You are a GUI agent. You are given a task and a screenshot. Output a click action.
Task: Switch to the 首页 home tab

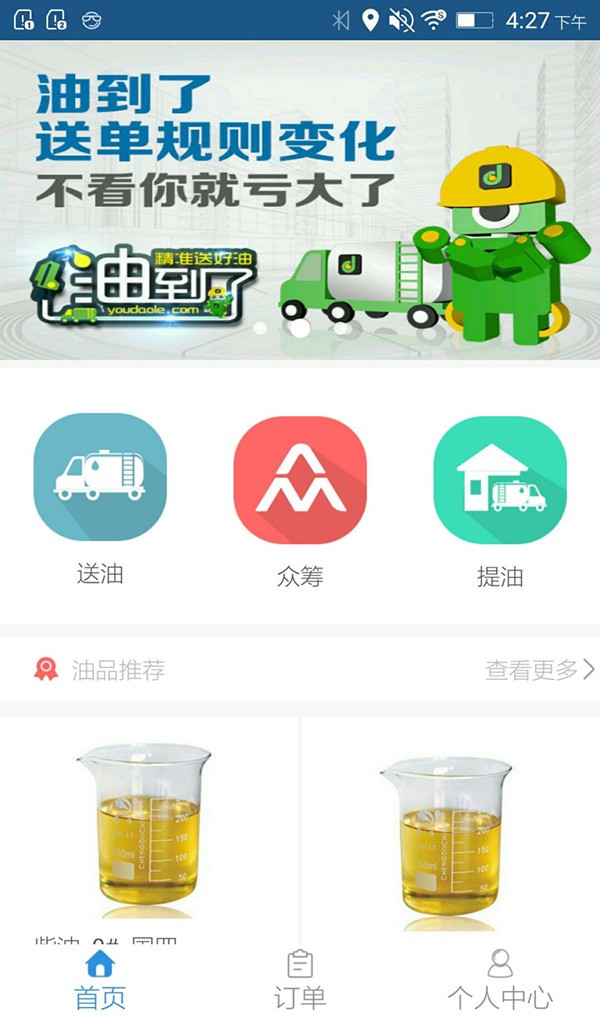(100, 980)
